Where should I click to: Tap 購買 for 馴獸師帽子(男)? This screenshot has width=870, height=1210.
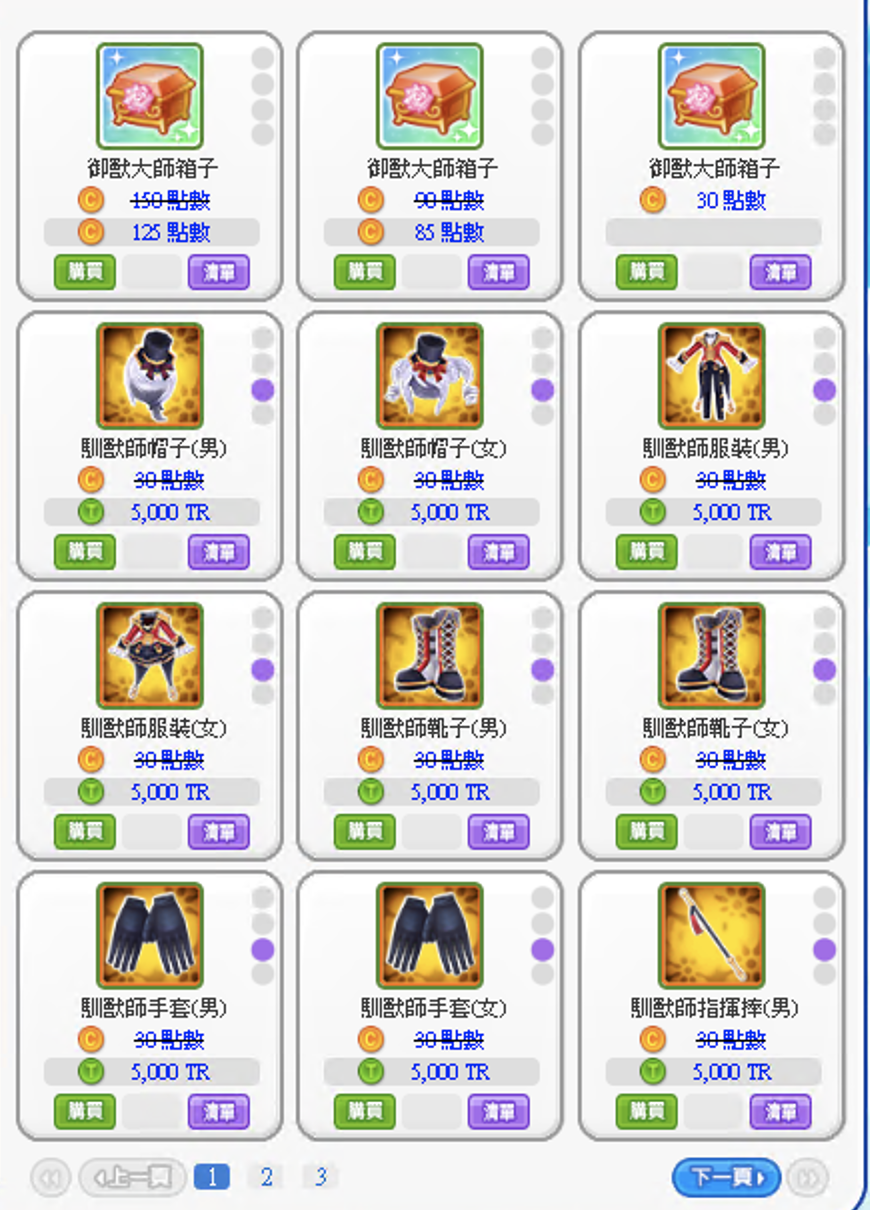pyautogui.click(x=85, y=552)
